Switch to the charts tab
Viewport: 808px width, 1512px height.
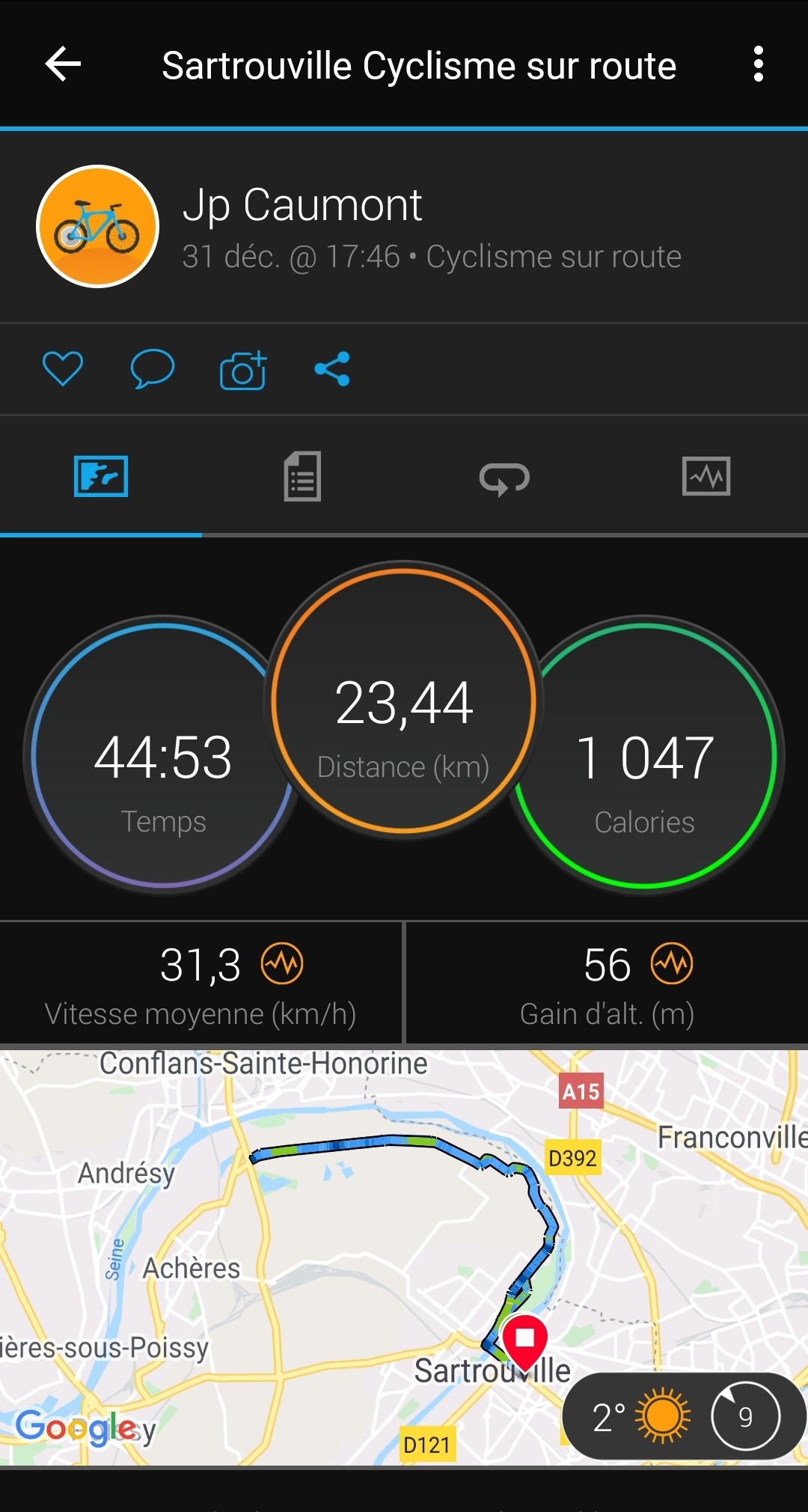click(706, 477)
